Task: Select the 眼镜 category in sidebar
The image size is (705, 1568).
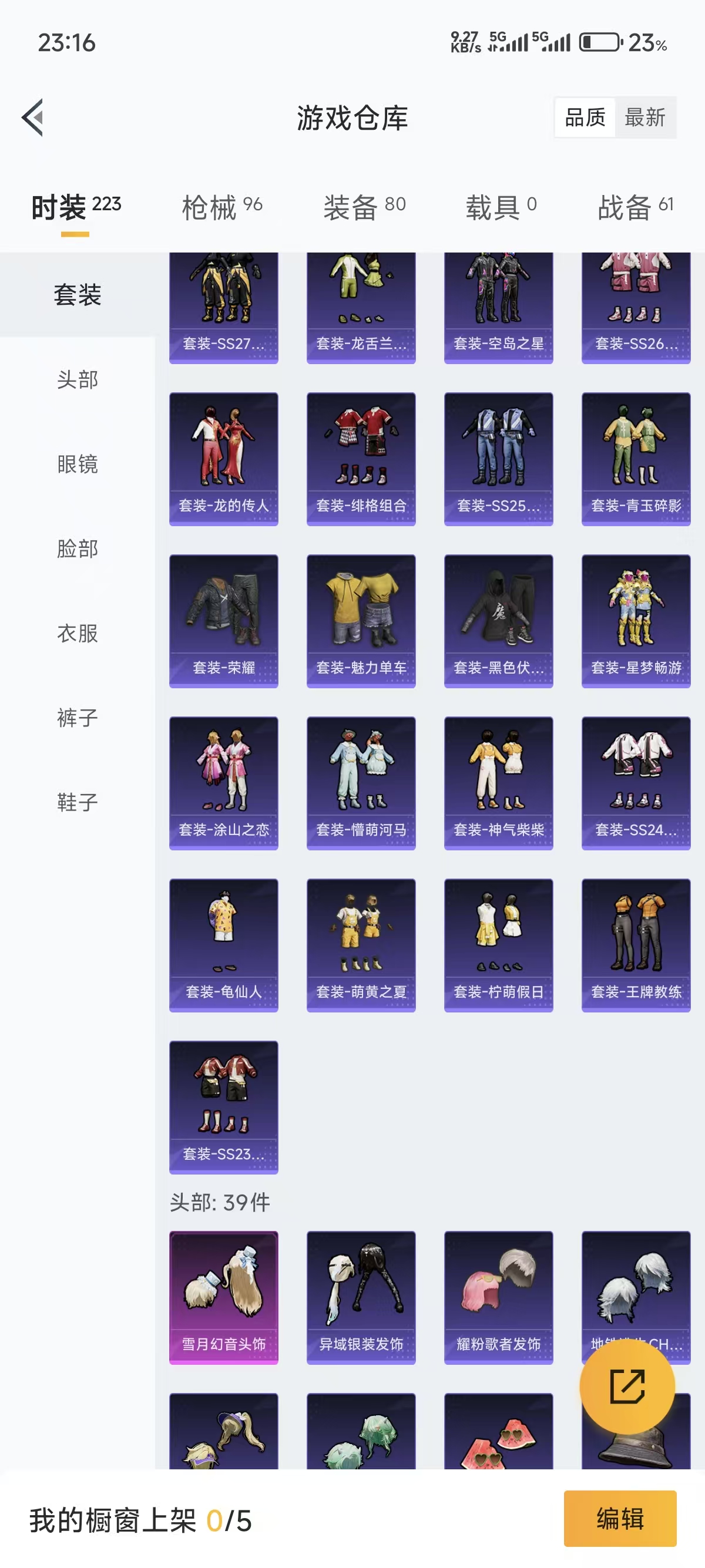Action: point(78,465)
